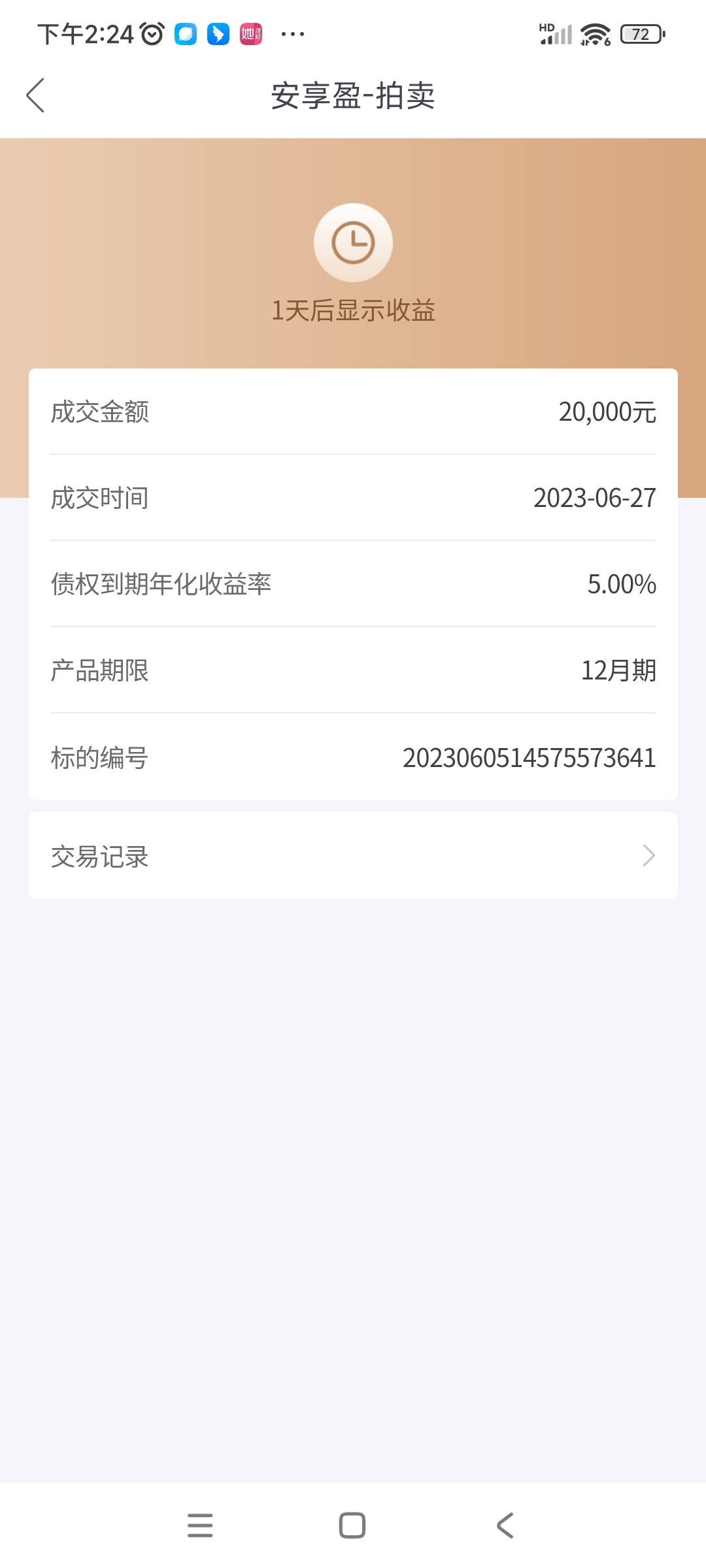Screen dimensions: 706x1568
Task: Go to the home screen
Action: pyautogui.click(x=352, y=1526)
